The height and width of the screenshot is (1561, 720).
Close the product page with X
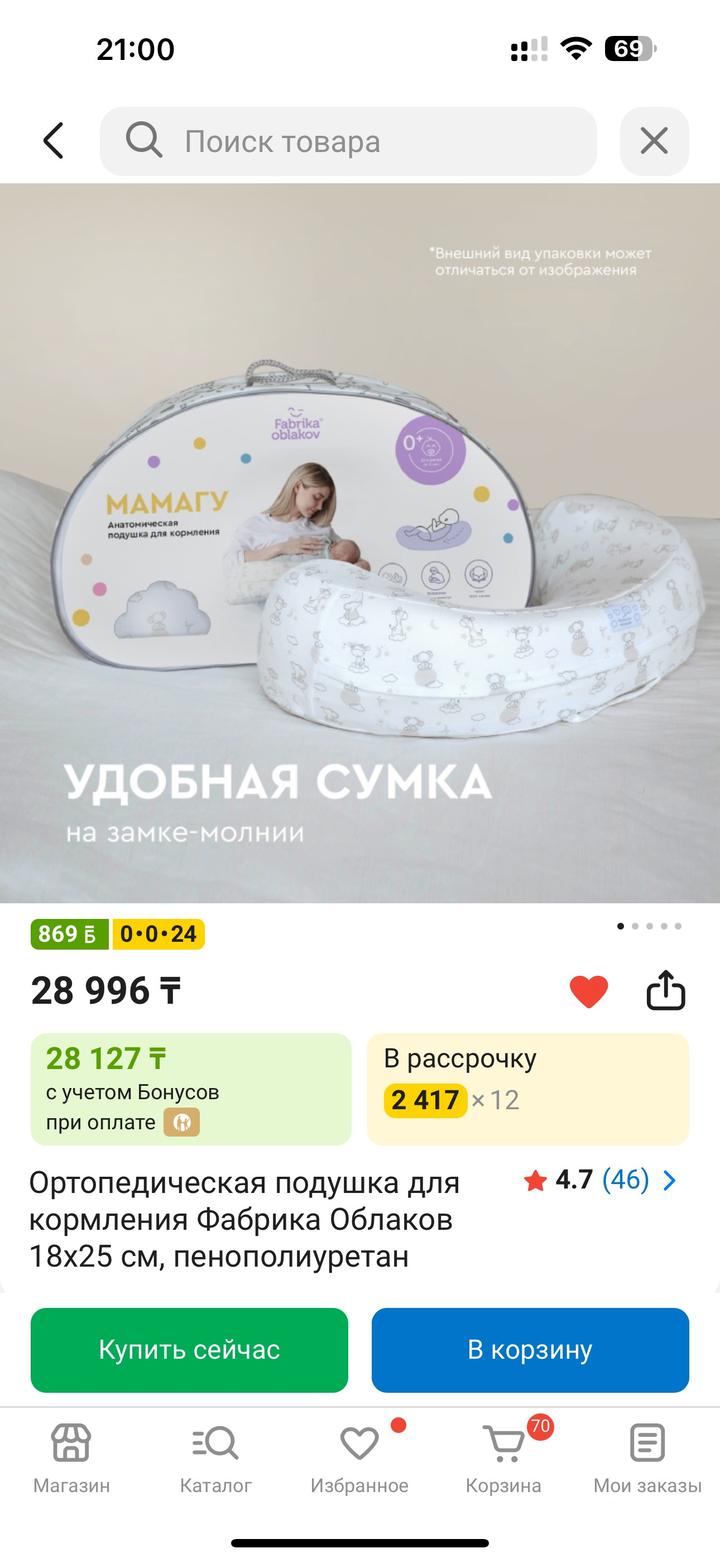pos(654,141)
